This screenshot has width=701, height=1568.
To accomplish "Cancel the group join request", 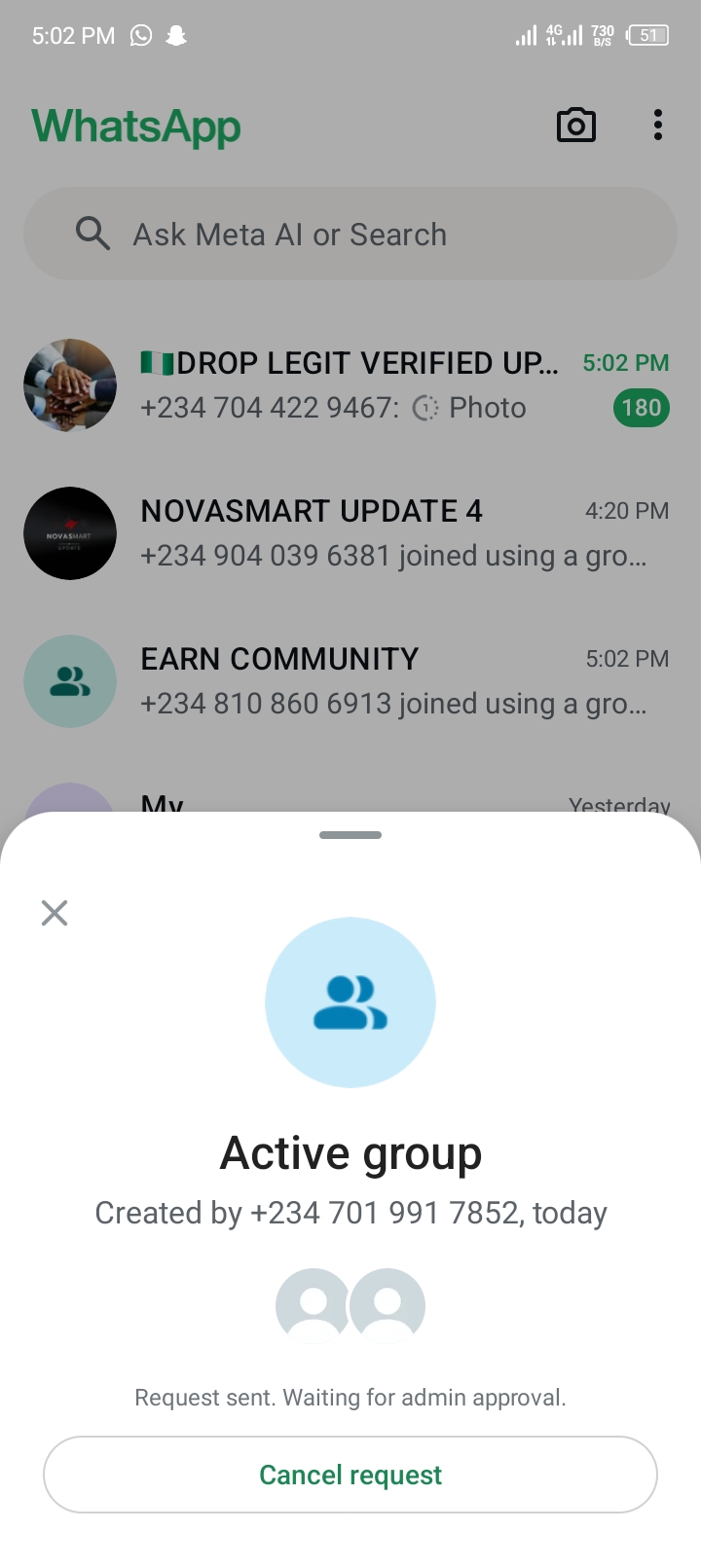I will pos(350,1475).
